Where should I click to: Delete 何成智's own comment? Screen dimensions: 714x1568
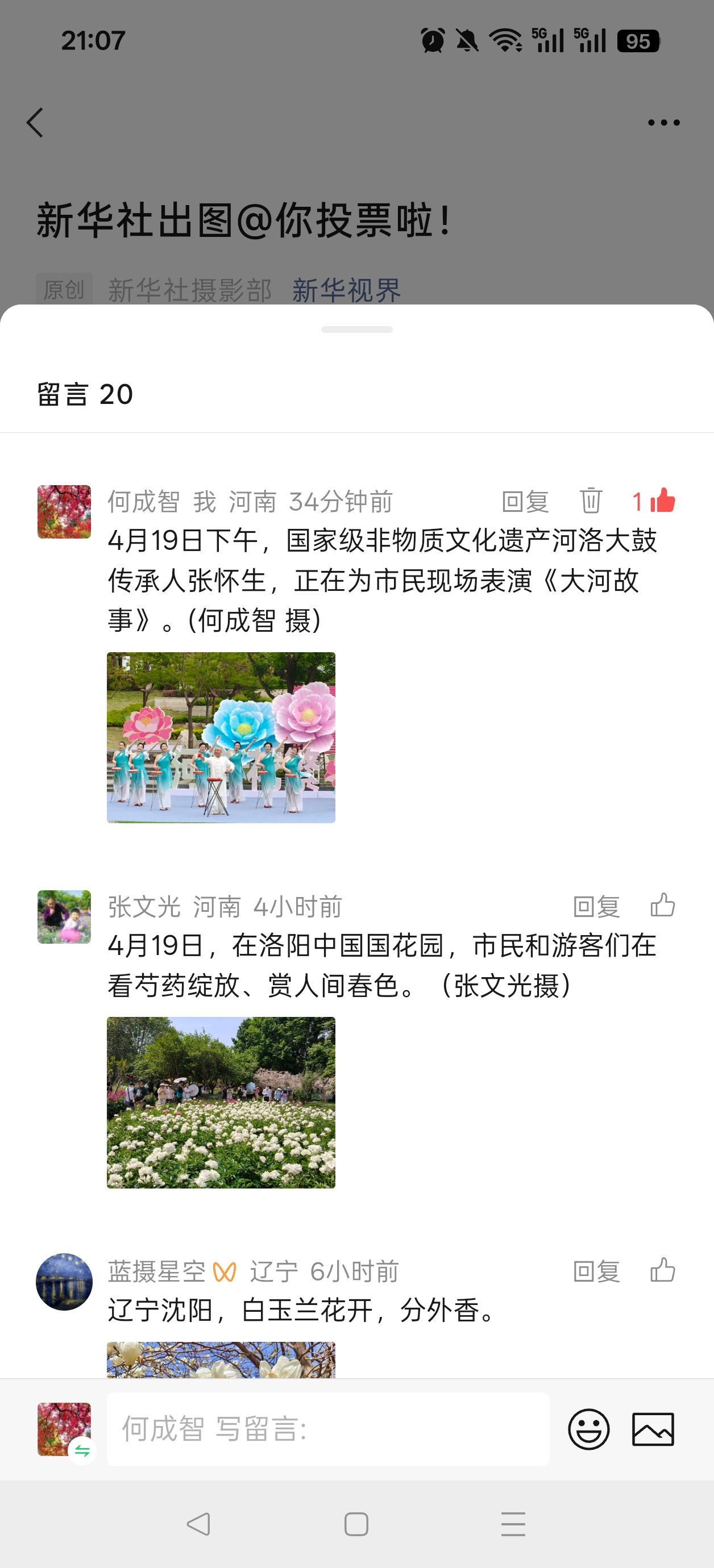pos(590,501)
